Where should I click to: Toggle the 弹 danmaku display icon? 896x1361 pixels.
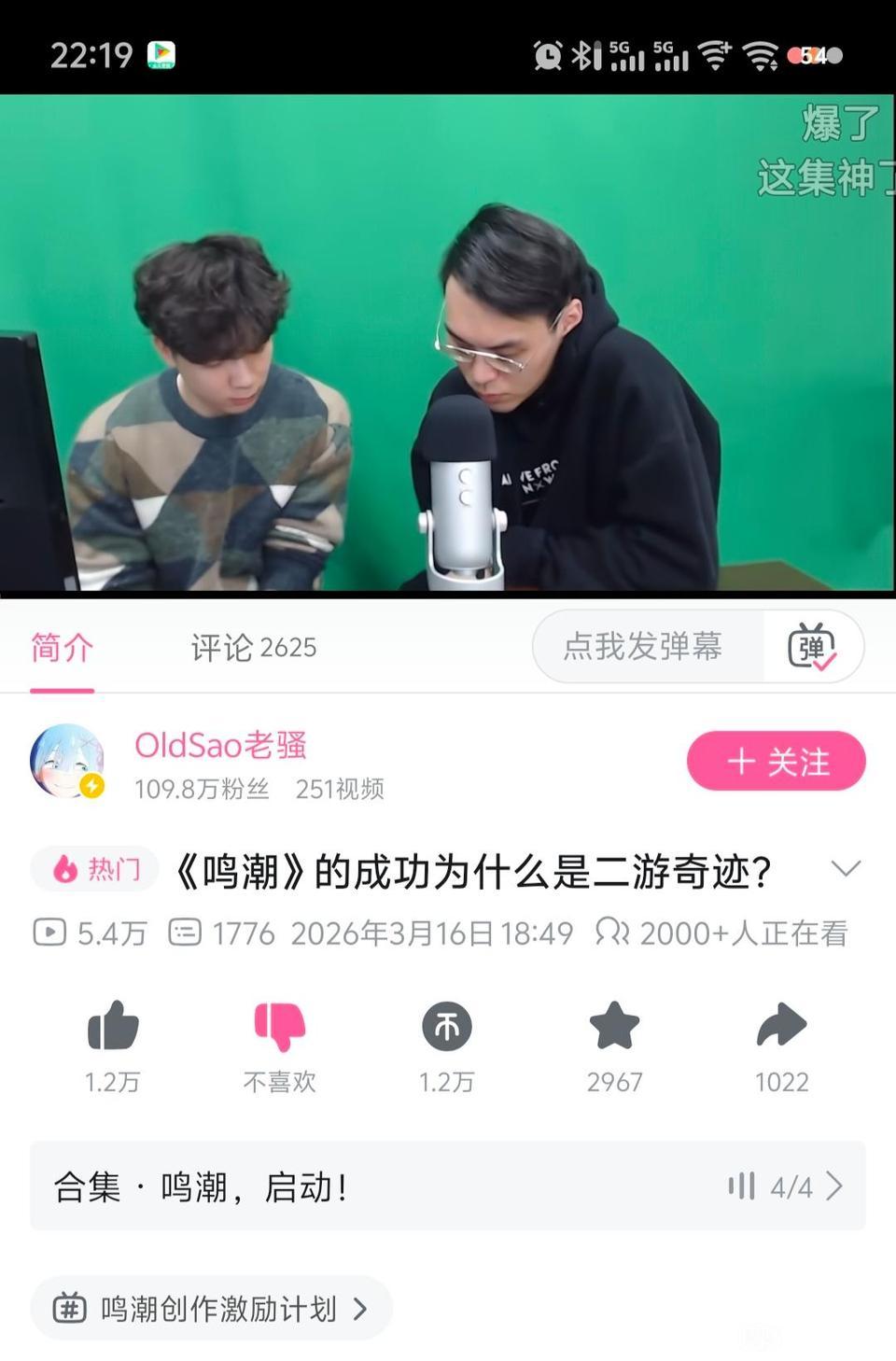(811, 646)
